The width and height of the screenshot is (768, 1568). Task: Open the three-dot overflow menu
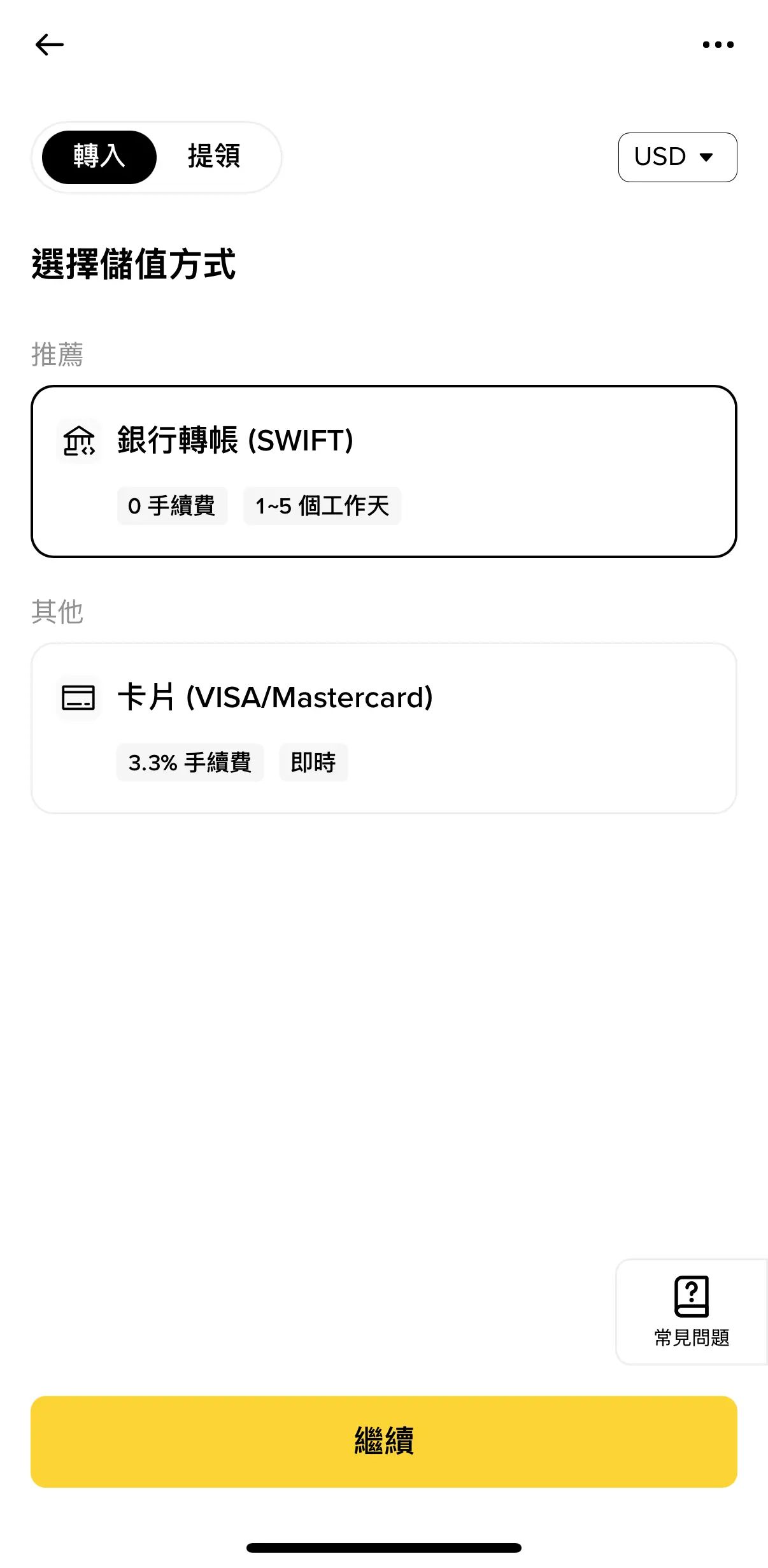pos(718,45)
